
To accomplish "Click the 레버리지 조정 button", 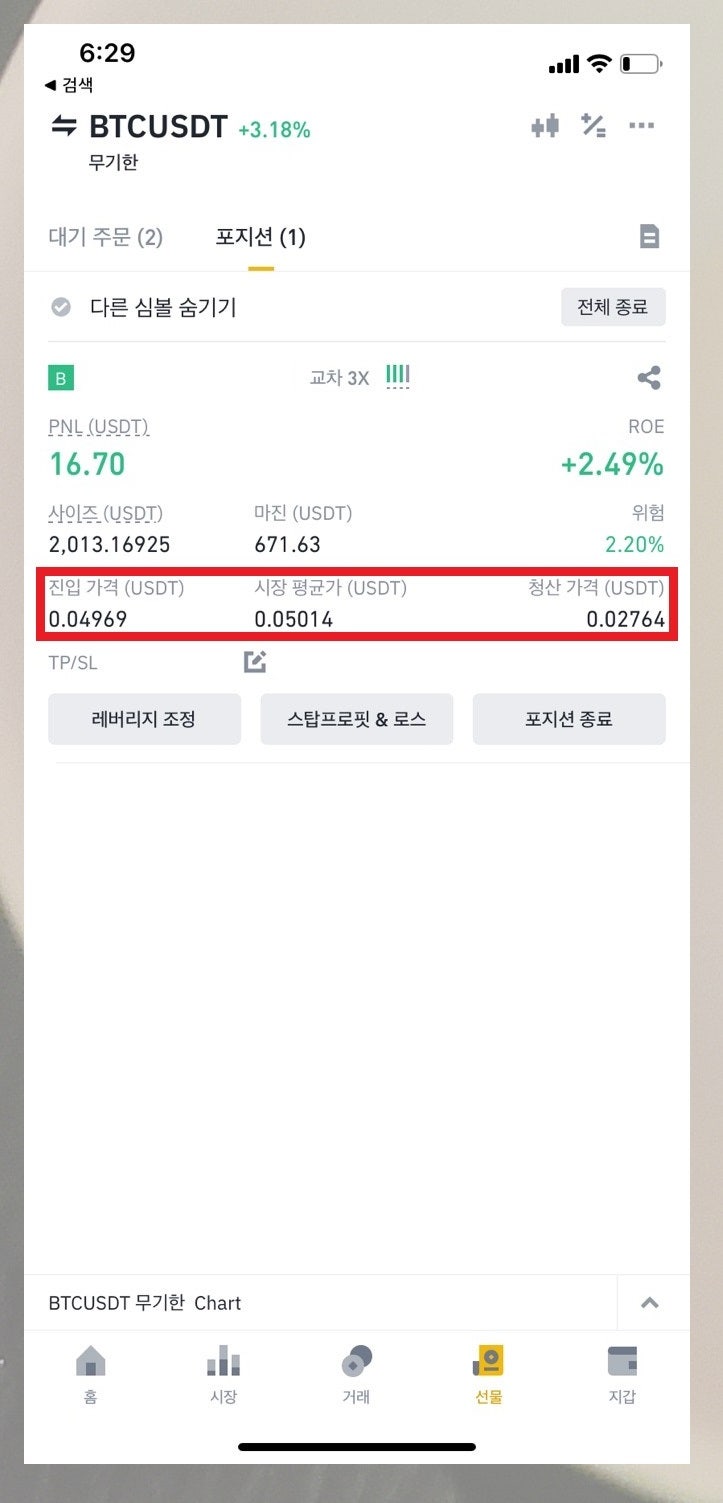I will [x=144, y=719].
